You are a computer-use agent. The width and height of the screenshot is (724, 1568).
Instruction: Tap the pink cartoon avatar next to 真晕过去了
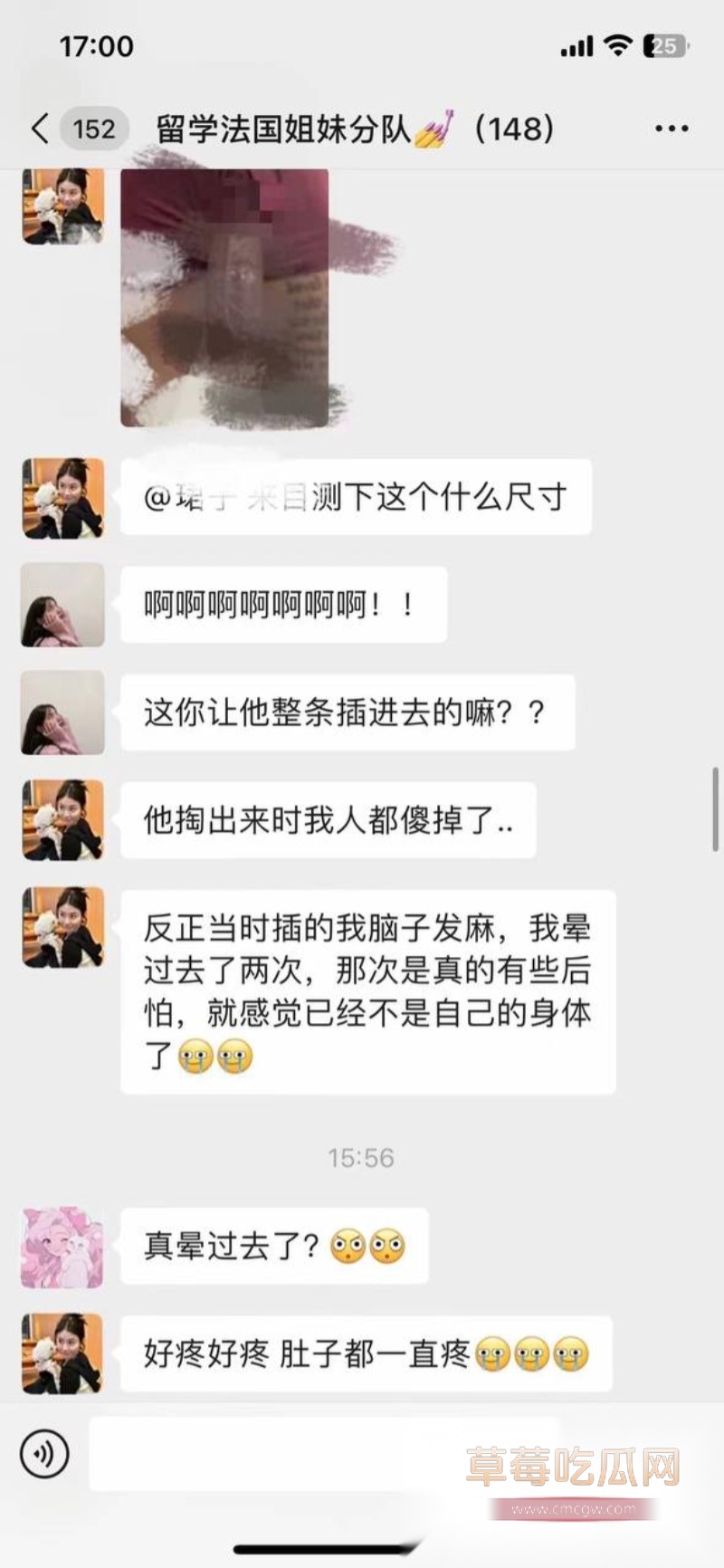[62, 1246]
